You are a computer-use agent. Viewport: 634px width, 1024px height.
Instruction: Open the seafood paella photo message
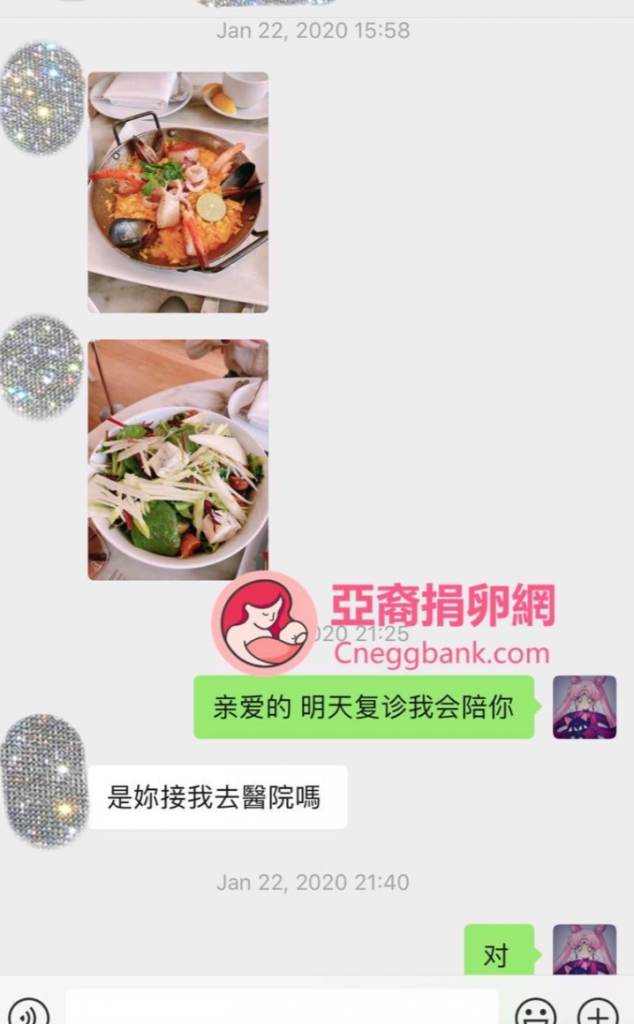tap(178, 190)
